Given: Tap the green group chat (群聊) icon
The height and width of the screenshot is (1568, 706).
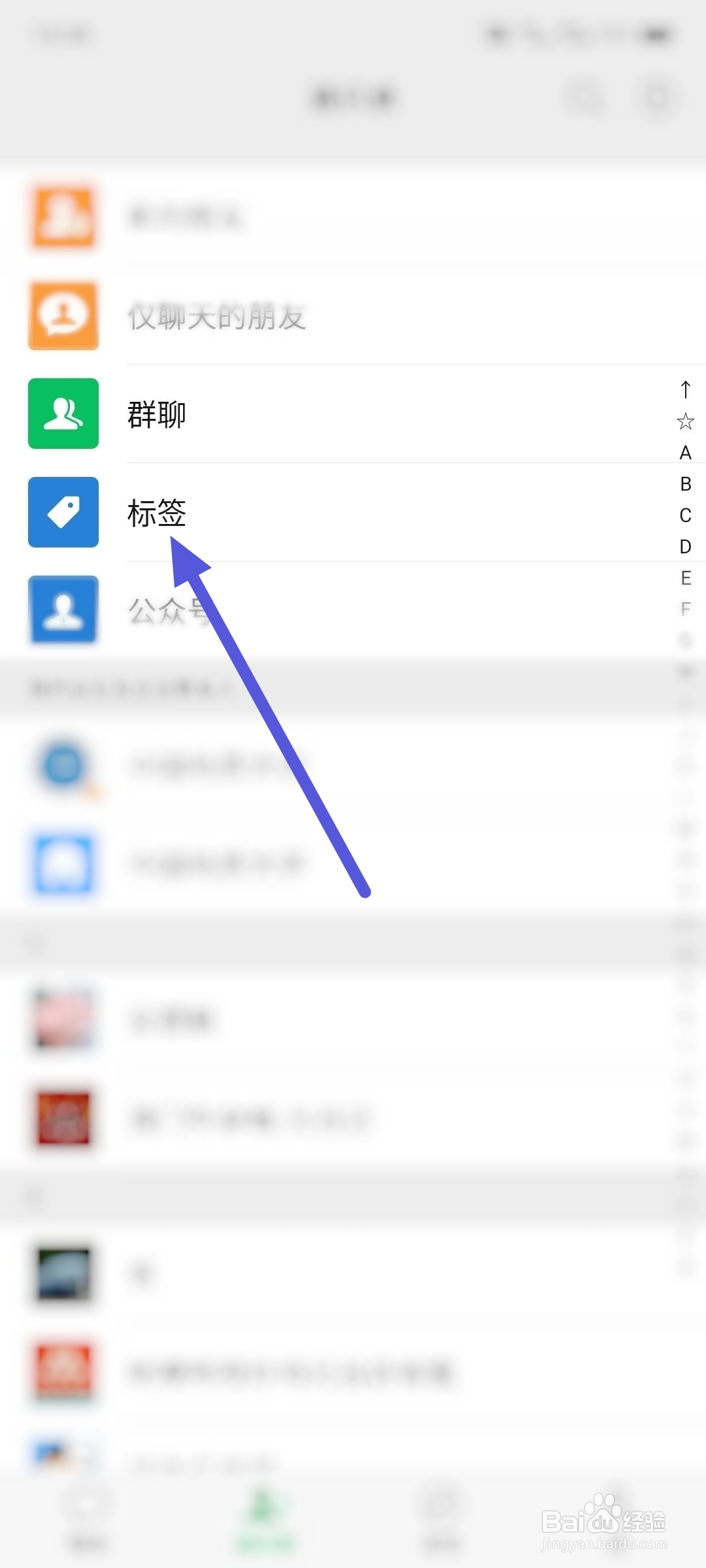Looking at the screenshot, I should pos(63,414).
